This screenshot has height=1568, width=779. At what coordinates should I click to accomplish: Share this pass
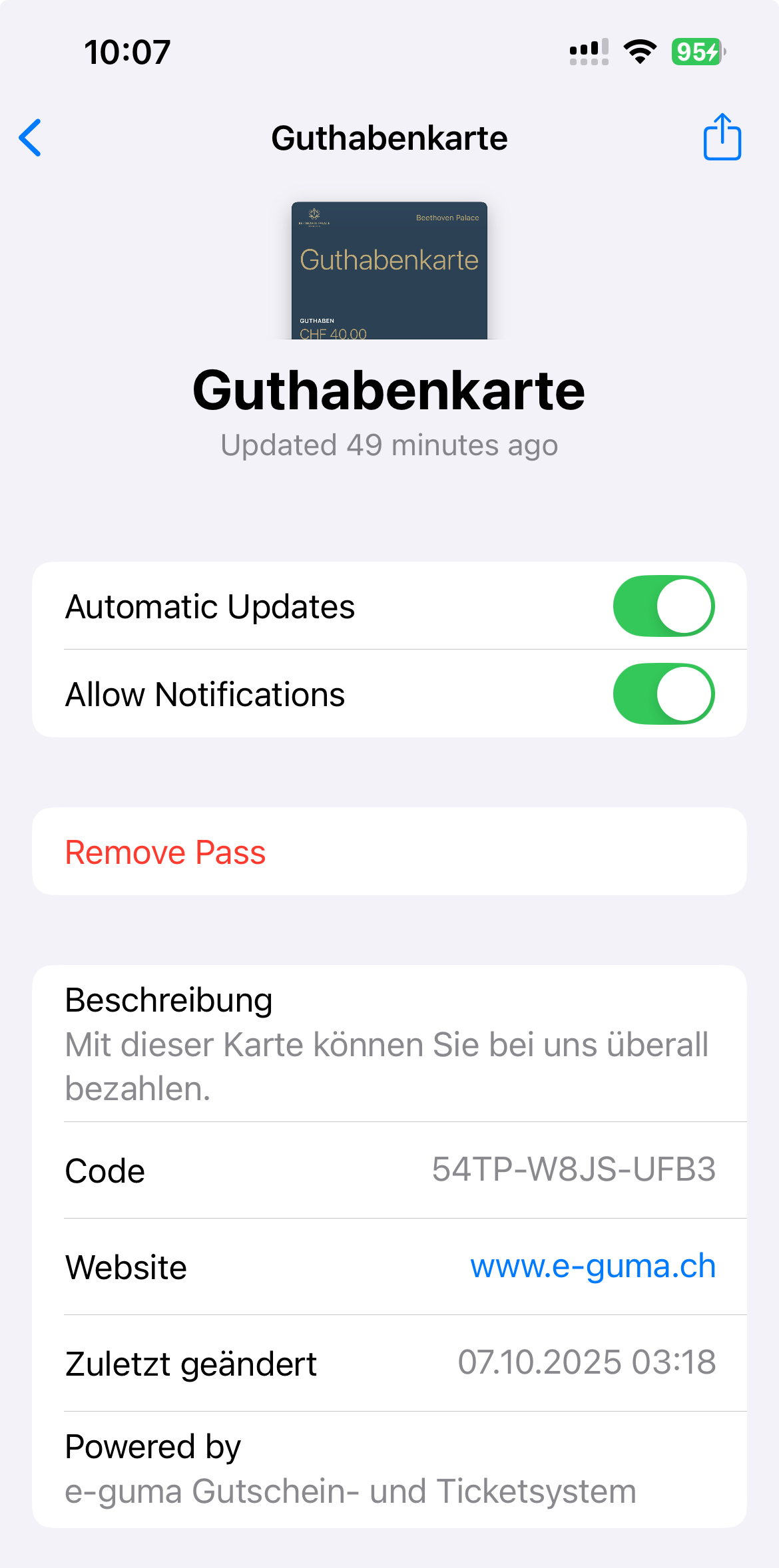click(722, 137)
